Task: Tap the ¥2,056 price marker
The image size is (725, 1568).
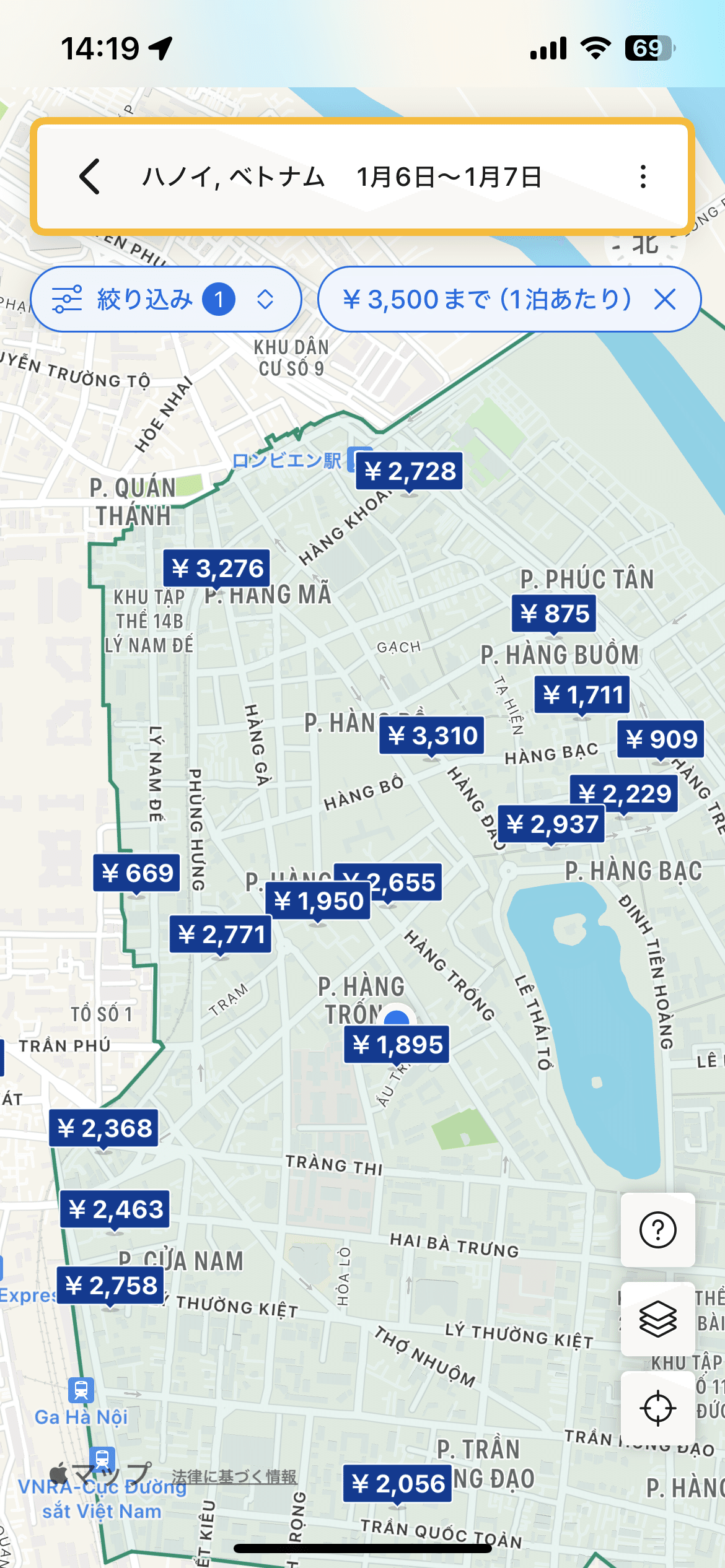Action: coord(397,1483)
